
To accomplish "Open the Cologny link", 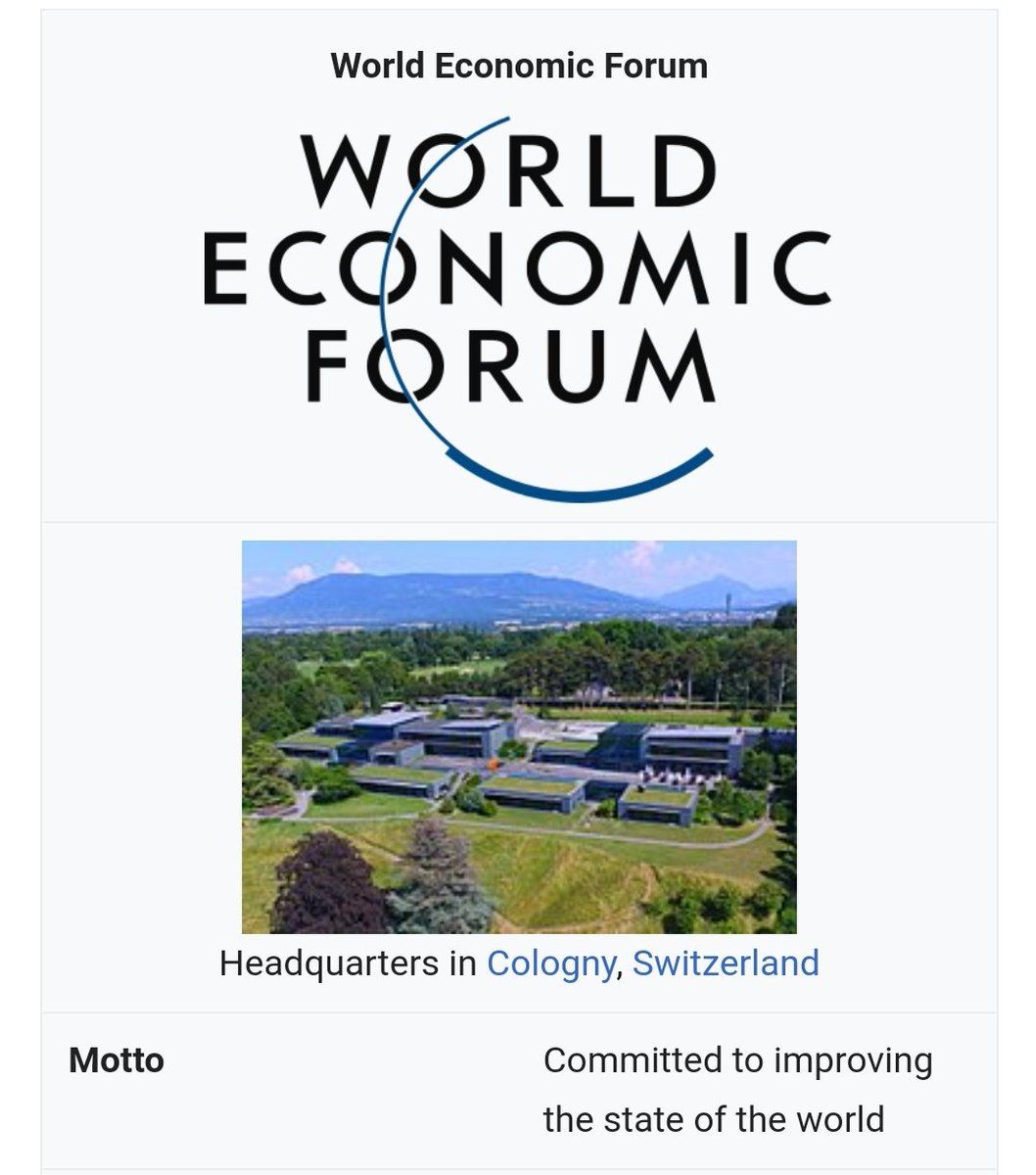I will 550,963.
